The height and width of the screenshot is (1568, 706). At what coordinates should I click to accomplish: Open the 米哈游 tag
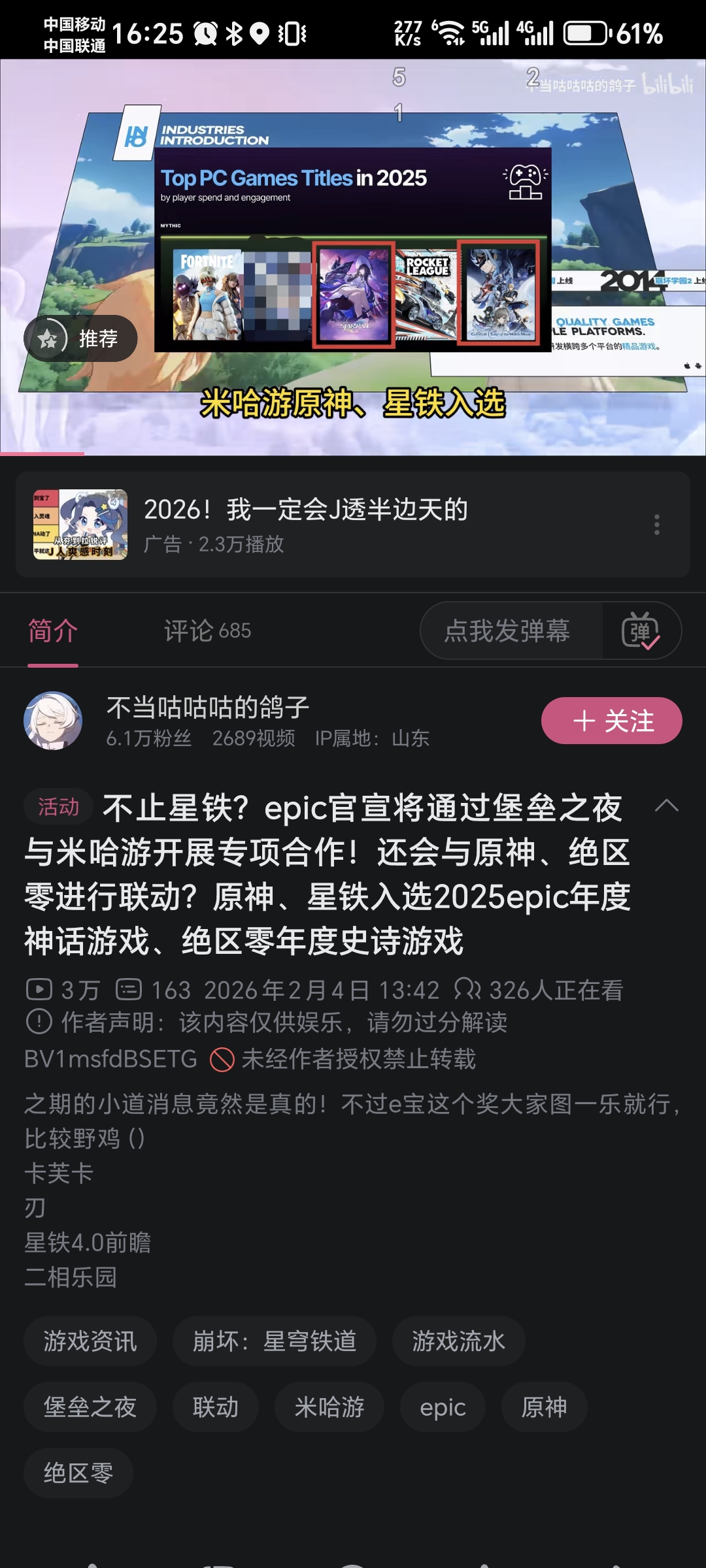coord(329,1407)
